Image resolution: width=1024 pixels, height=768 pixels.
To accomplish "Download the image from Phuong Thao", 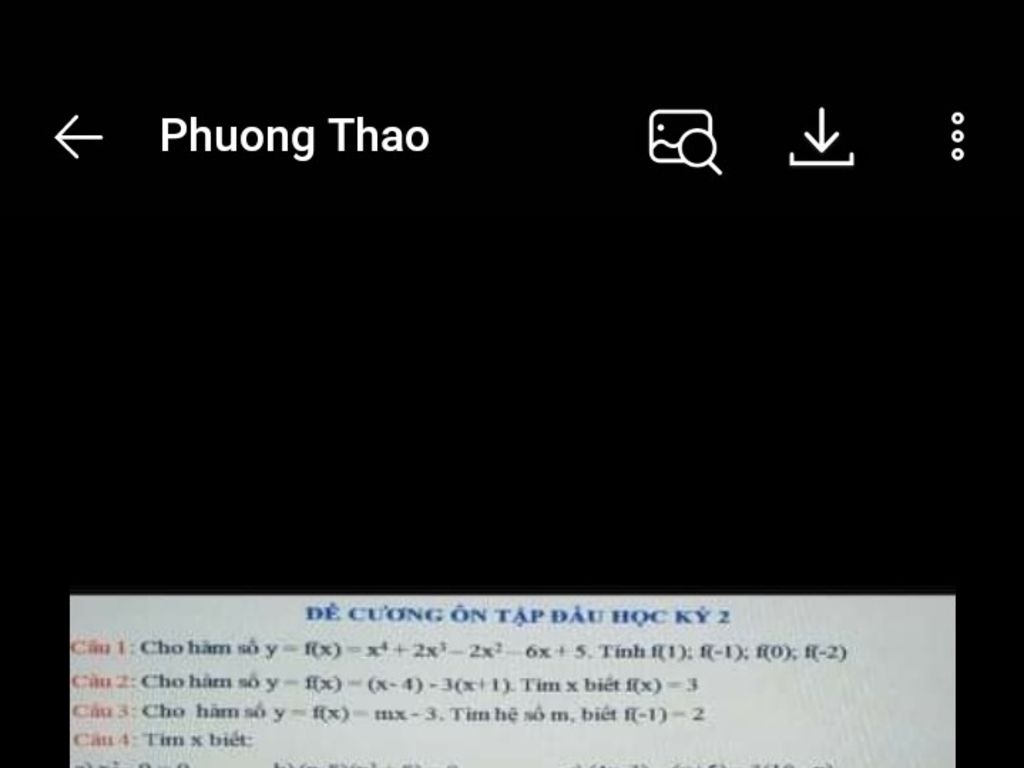I will (821, 137).
